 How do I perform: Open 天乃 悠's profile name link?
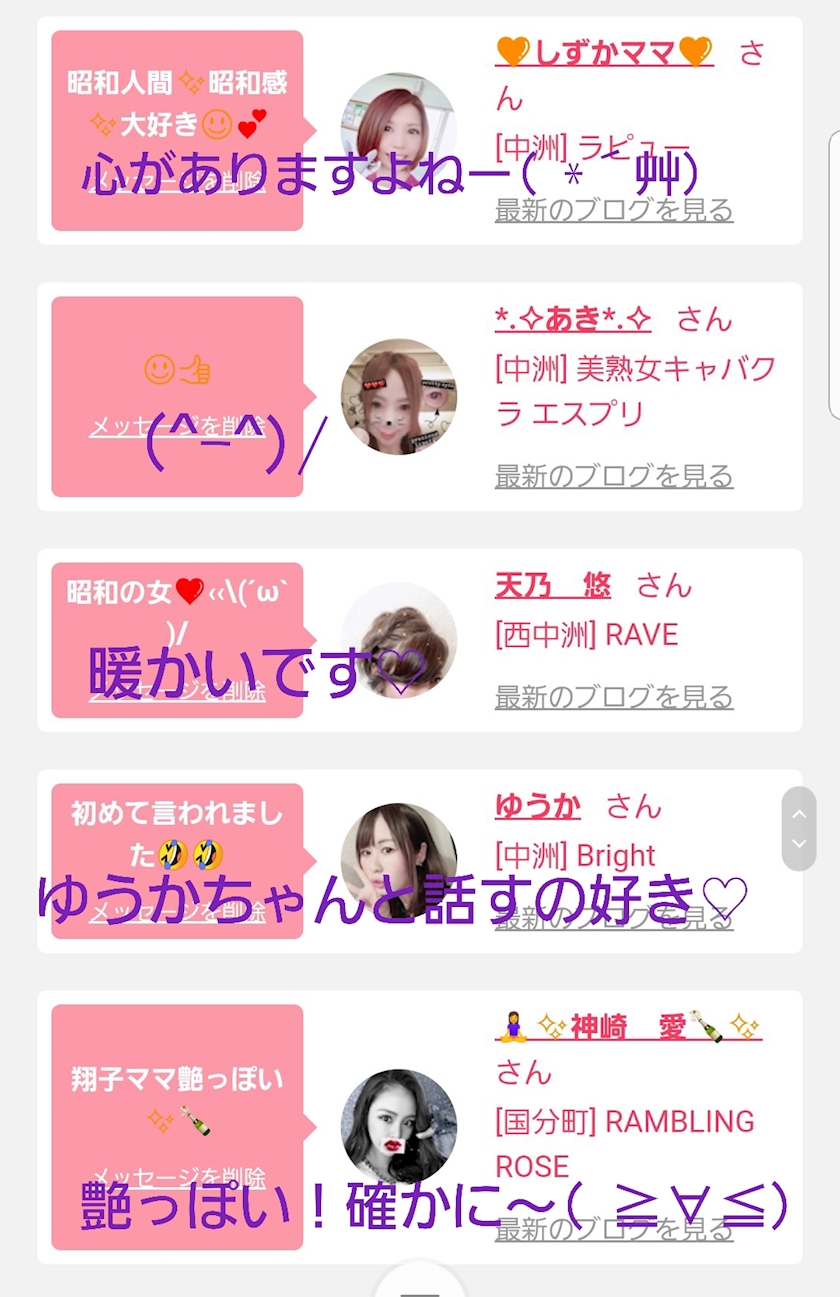[x=553, y=585]
